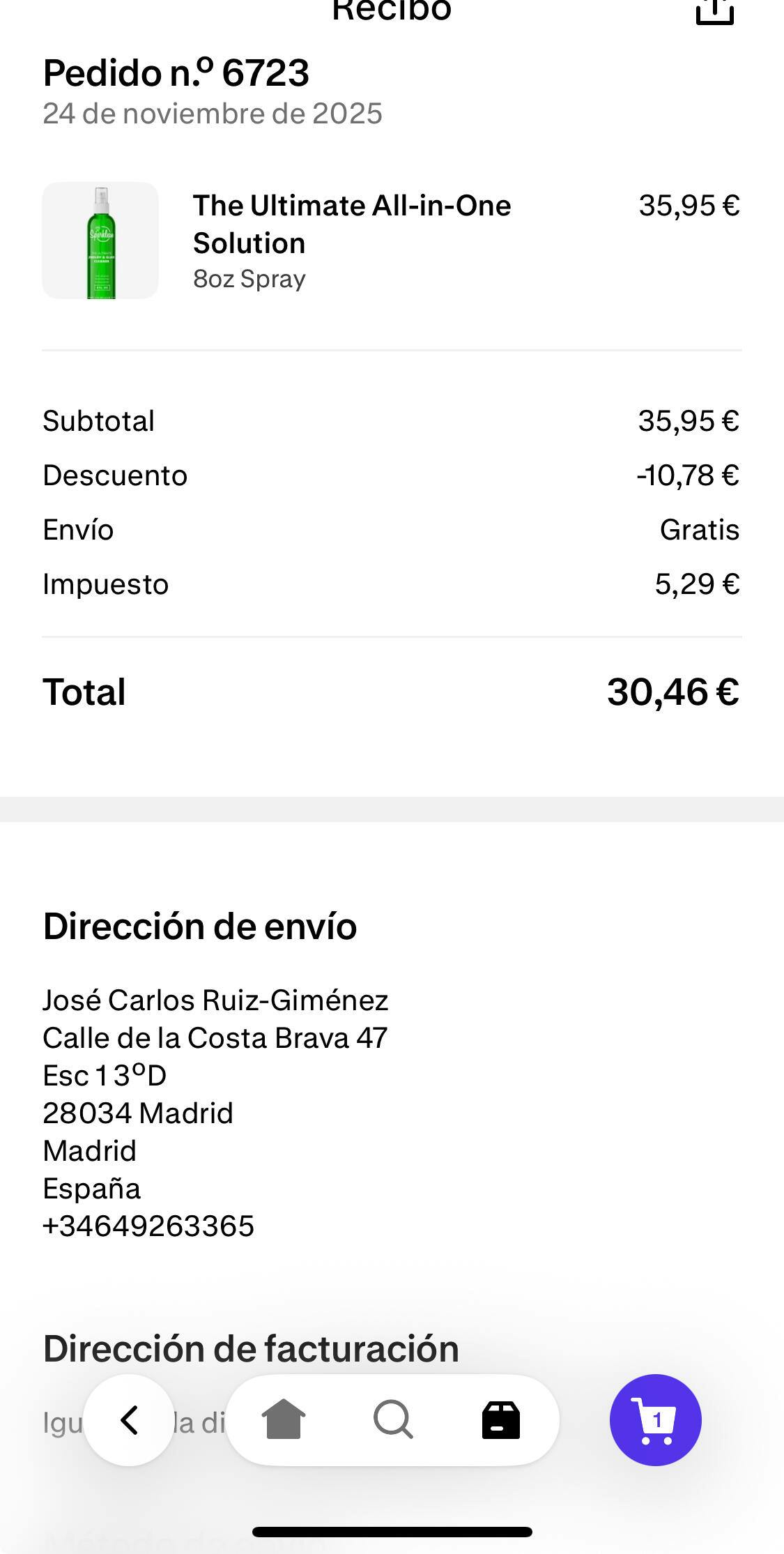This screenshot has height=1554, width=784.
Task: Go back with the arrow button
Action: tap(129, 1419)
